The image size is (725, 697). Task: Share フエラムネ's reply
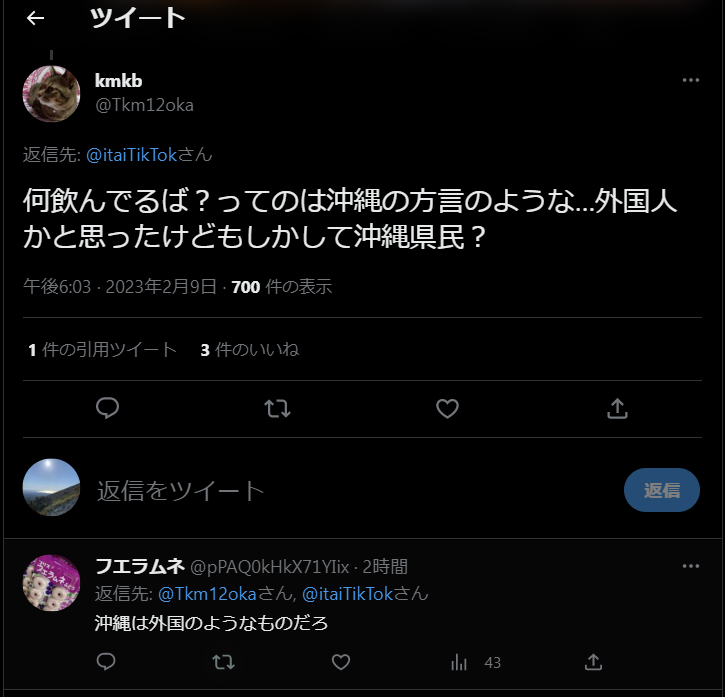593,662
